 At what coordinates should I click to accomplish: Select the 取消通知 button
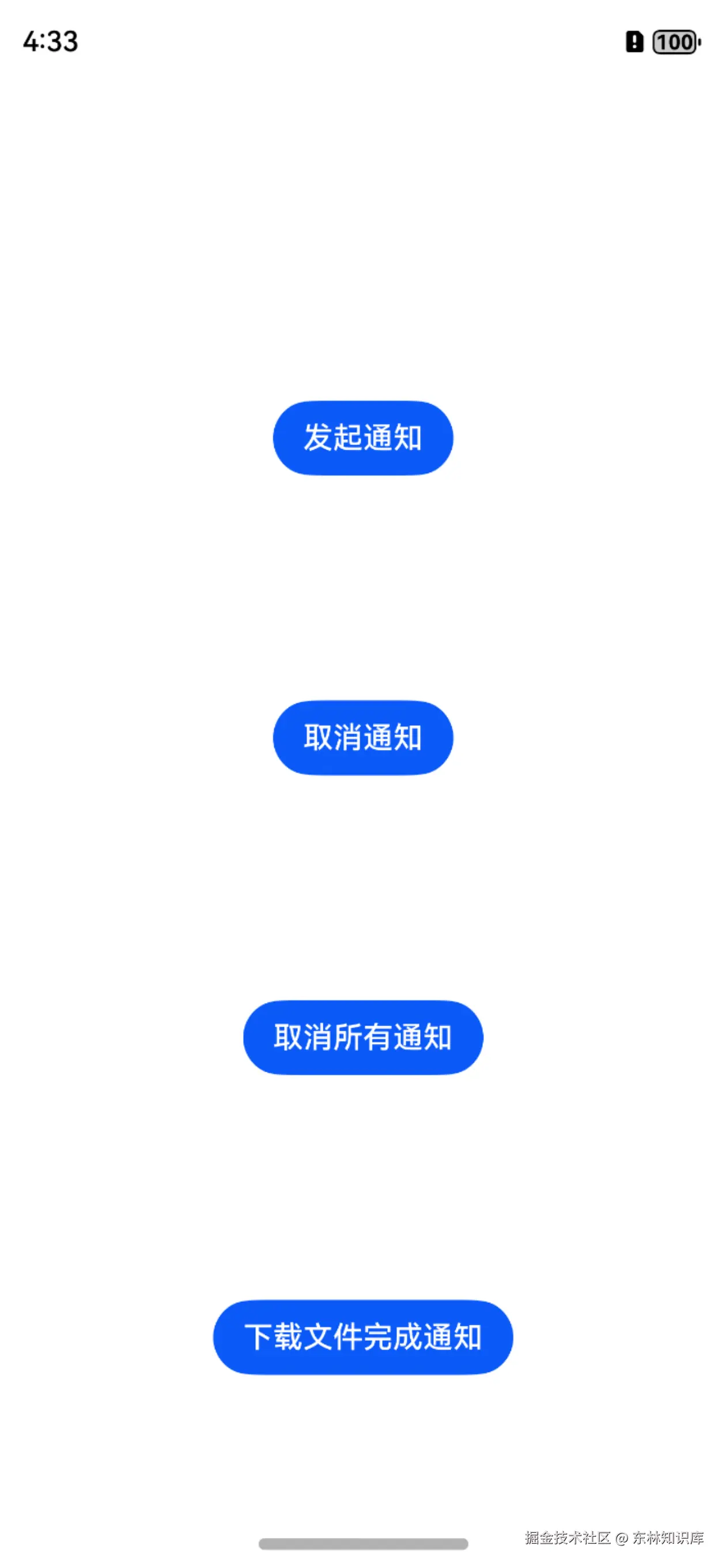[362, 737]
